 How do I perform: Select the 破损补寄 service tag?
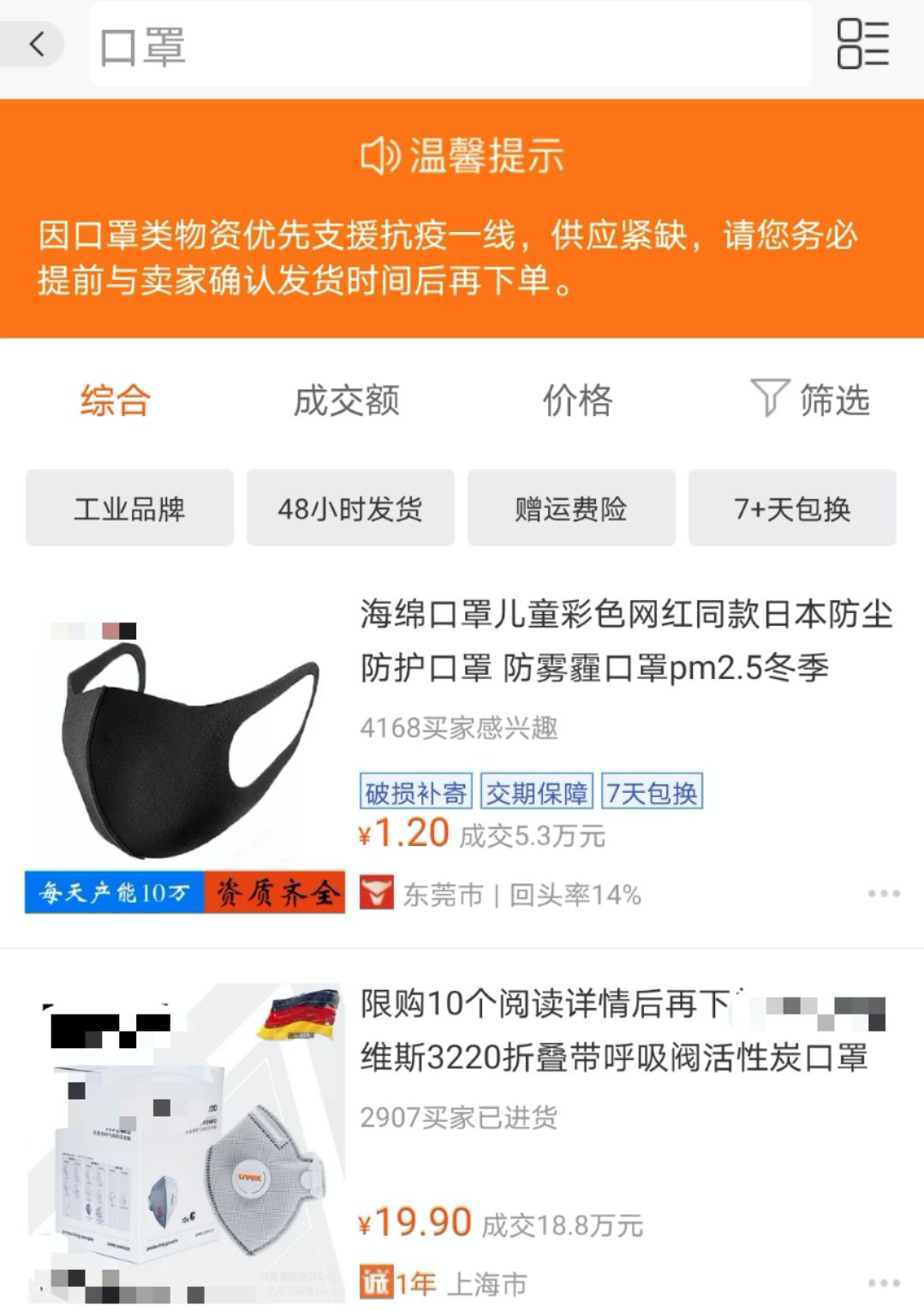coord(414,790)
